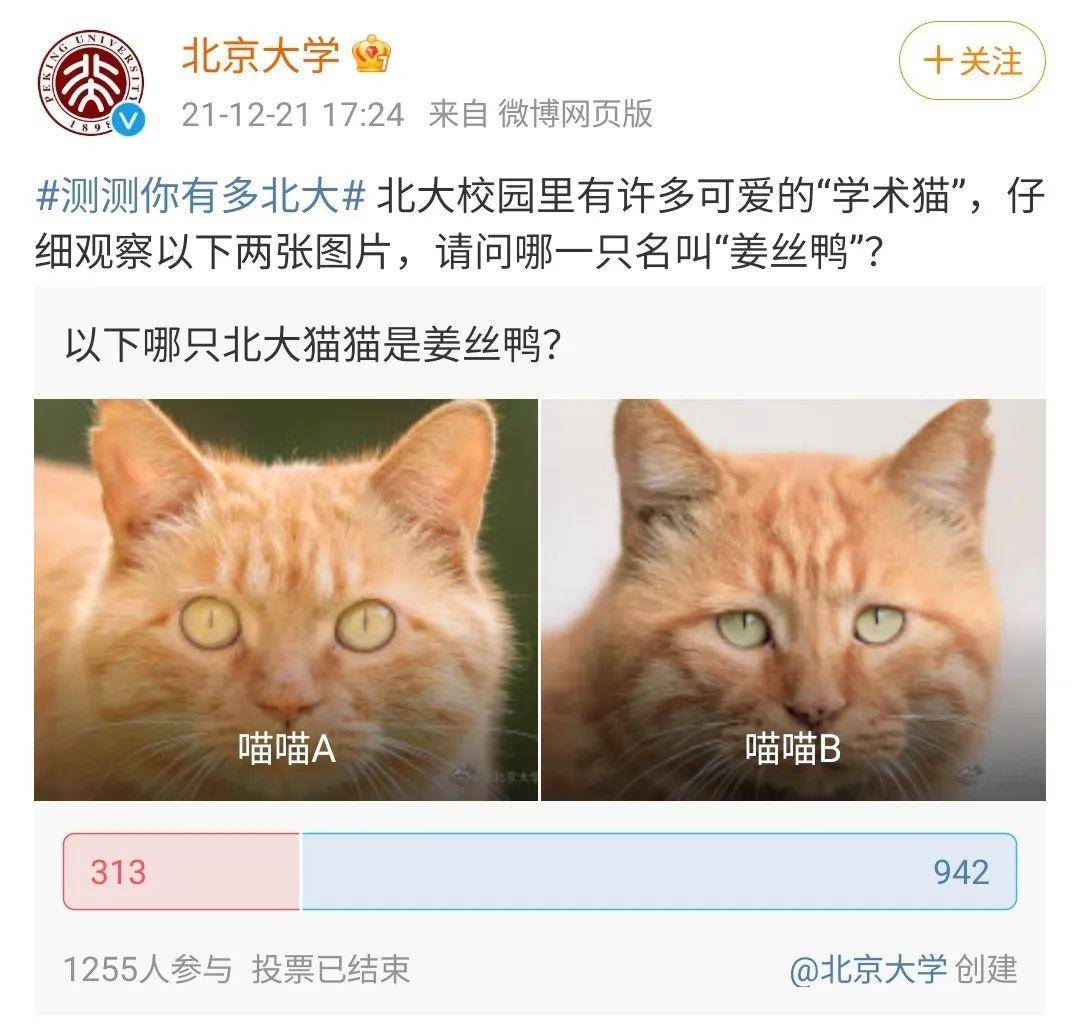Follow 北京大学 with the 关注 button

[971, 61]
